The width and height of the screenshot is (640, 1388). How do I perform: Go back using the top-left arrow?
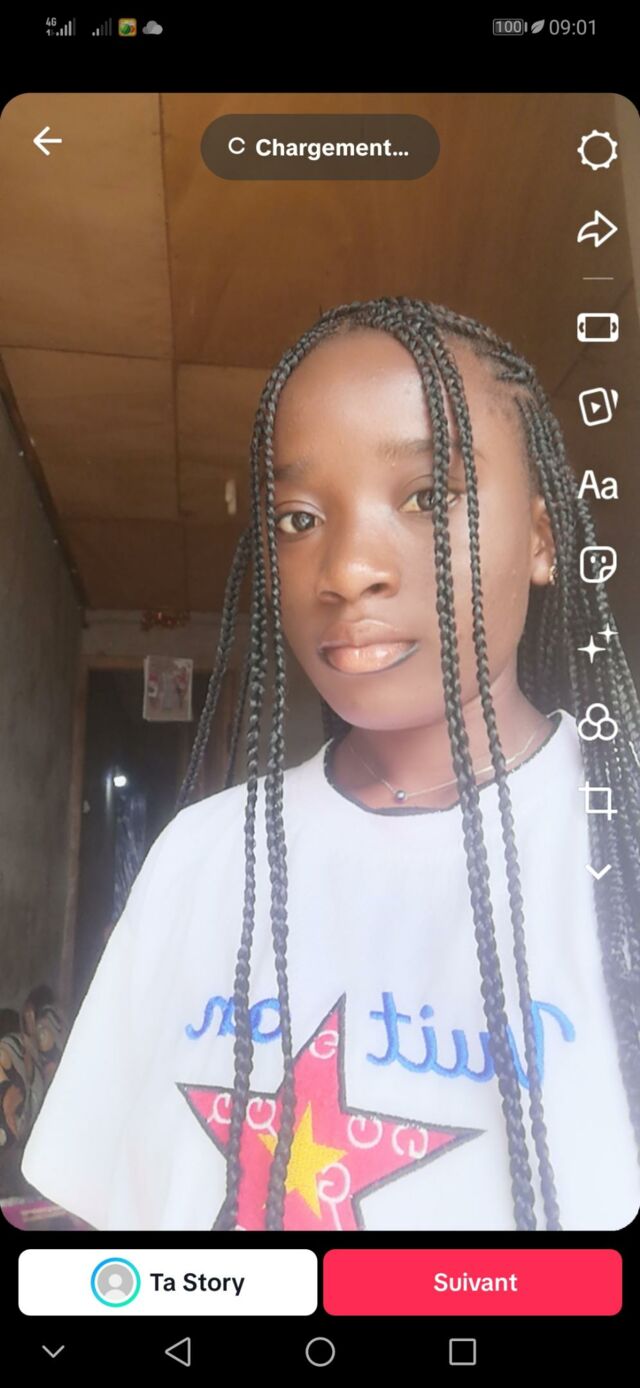pos(47,141)
